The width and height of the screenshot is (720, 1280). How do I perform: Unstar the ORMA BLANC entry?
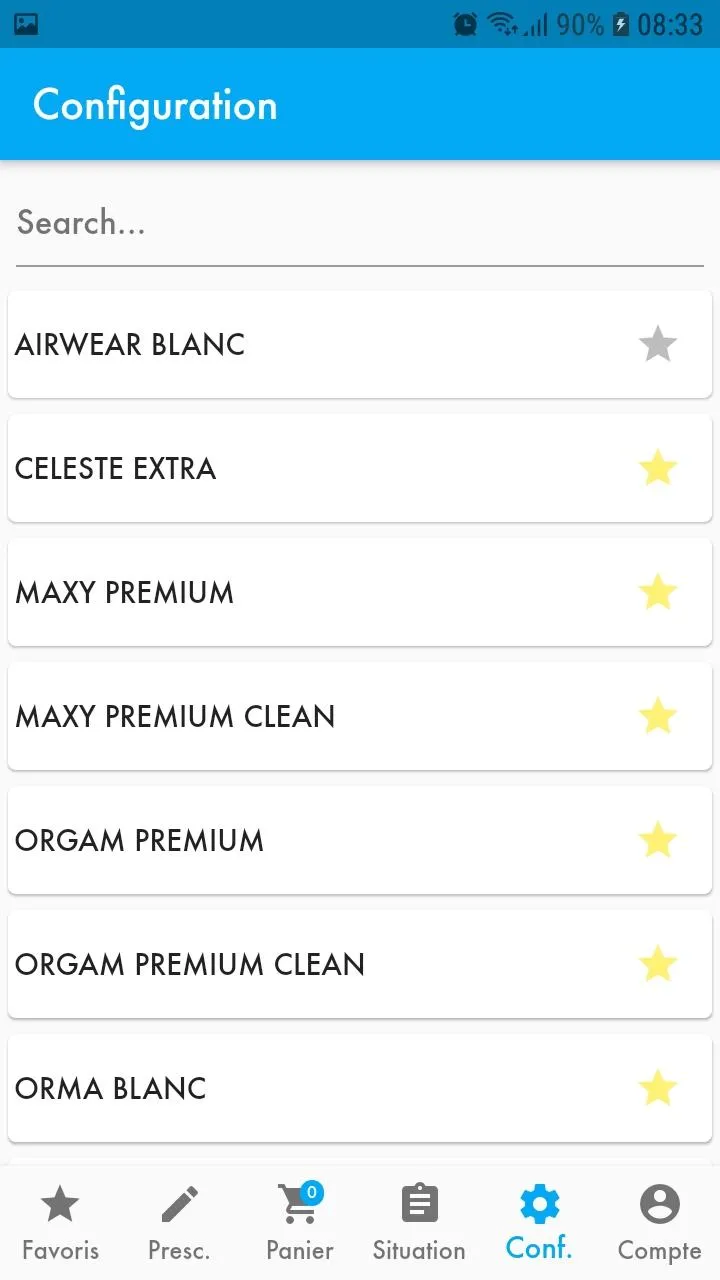click(658, 1088)
